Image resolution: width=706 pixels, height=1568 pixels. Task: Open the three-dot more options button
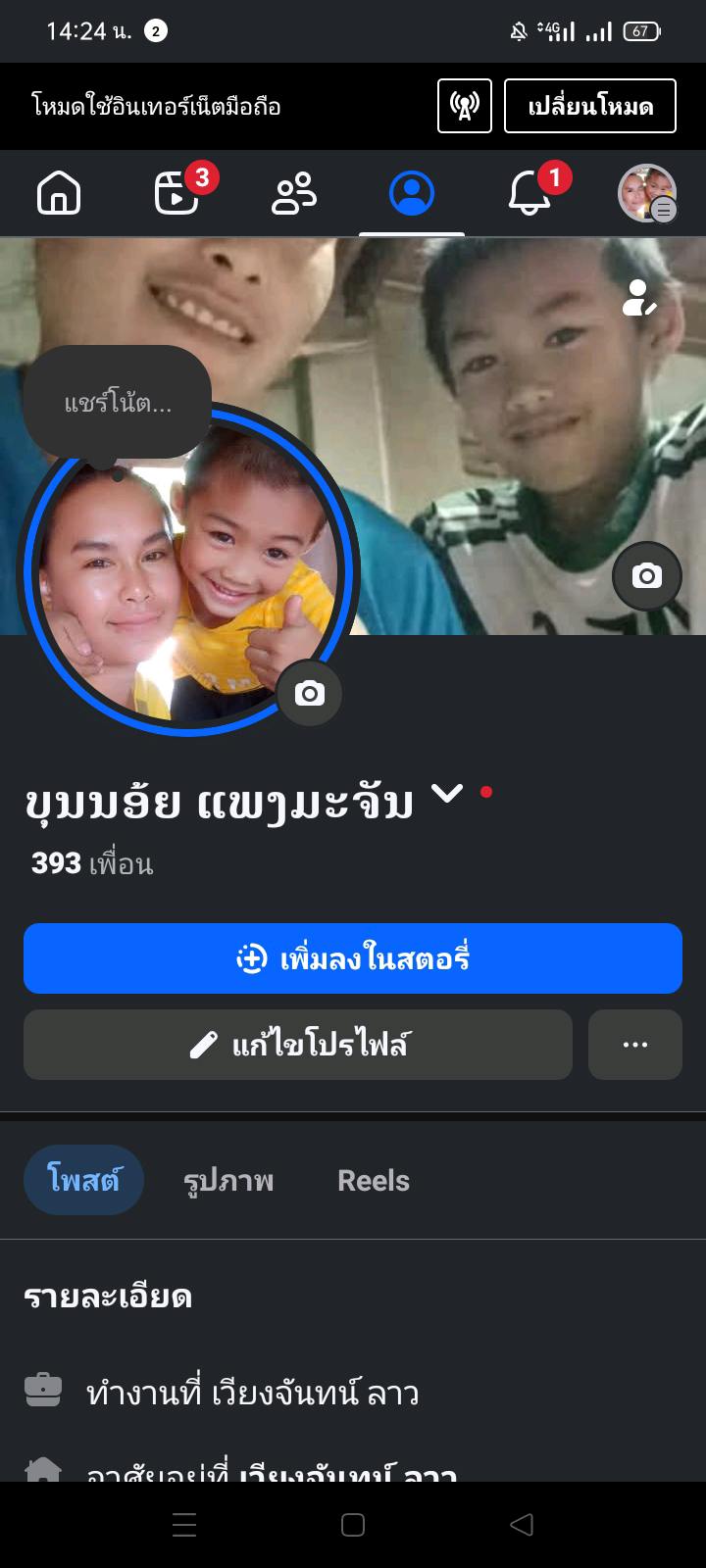(635, 1045)
